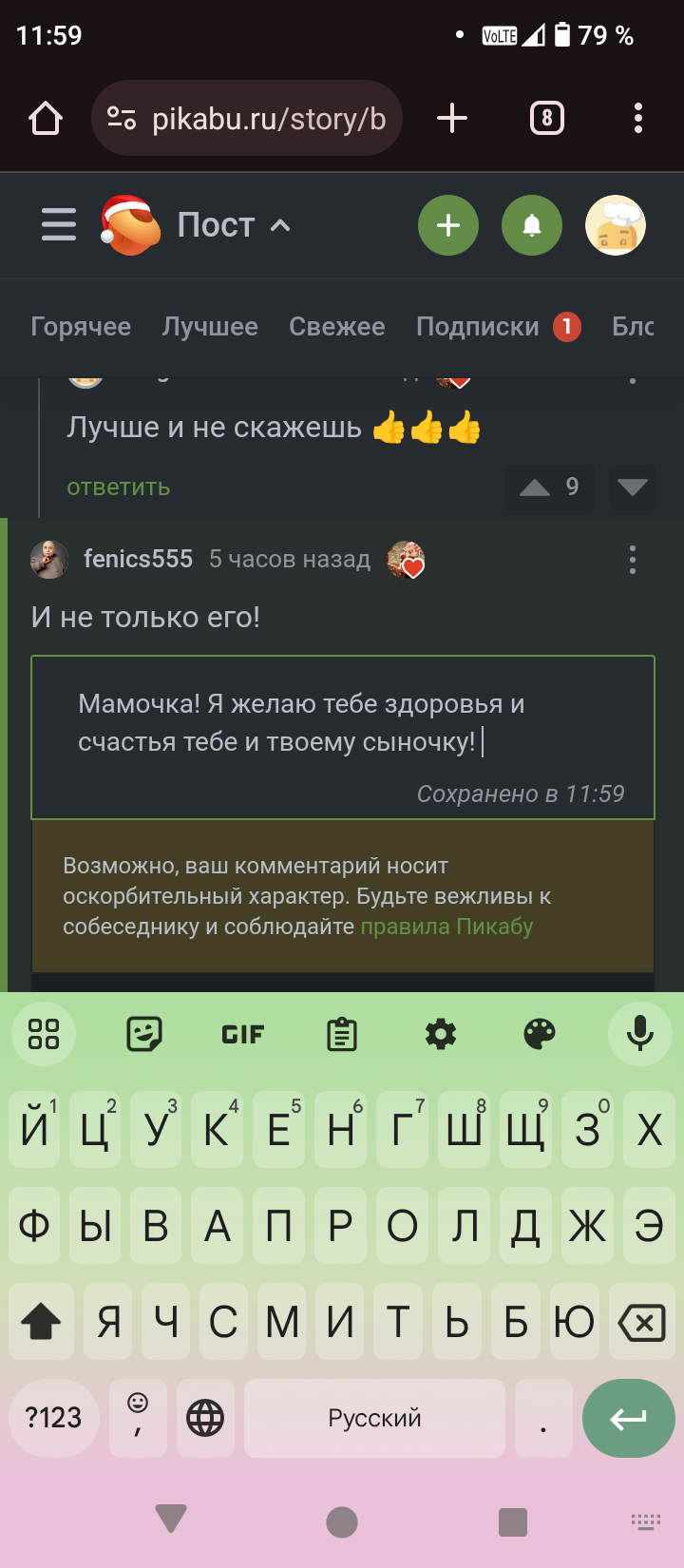Open the notifications bell
This screenshot has width=684, height=1568.
532,225
